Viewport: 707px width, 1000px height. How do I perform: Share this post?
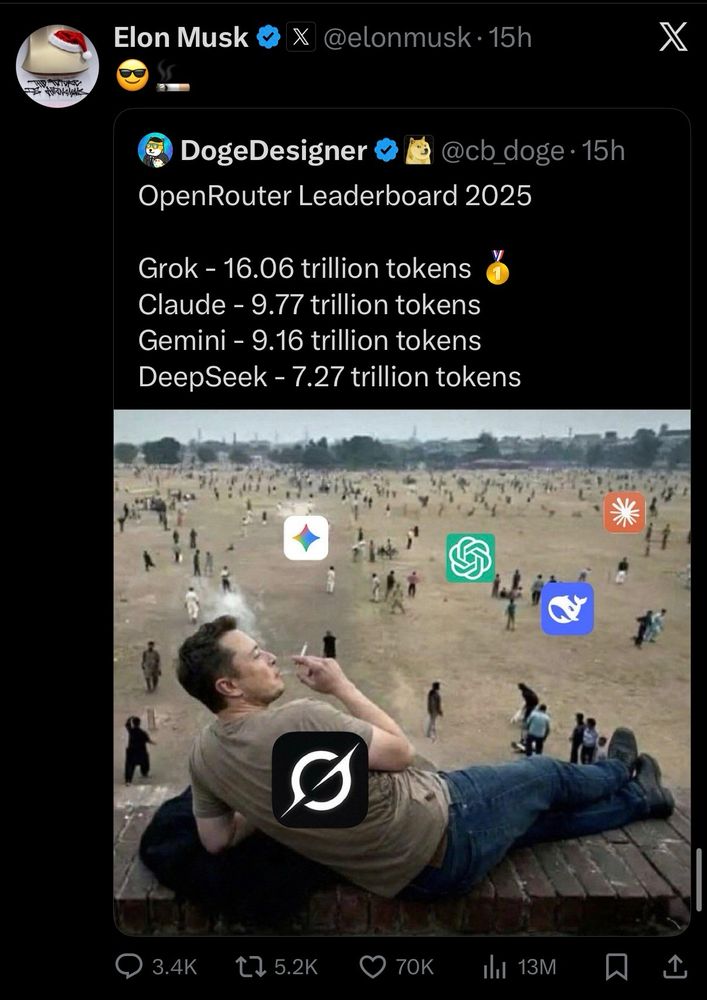click(674, 966)
